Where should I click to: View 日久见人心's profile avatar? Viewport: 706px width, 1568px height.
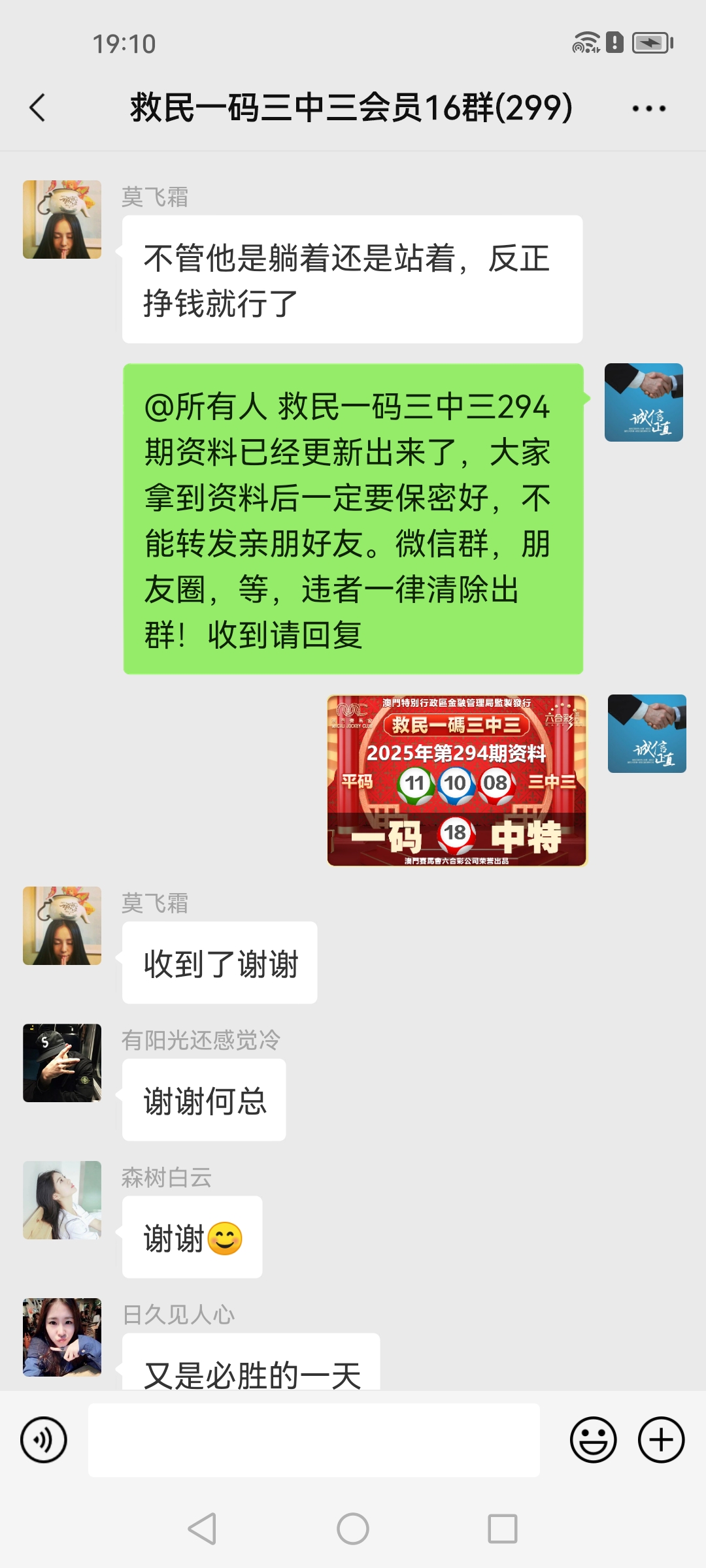click(62, 1337)
